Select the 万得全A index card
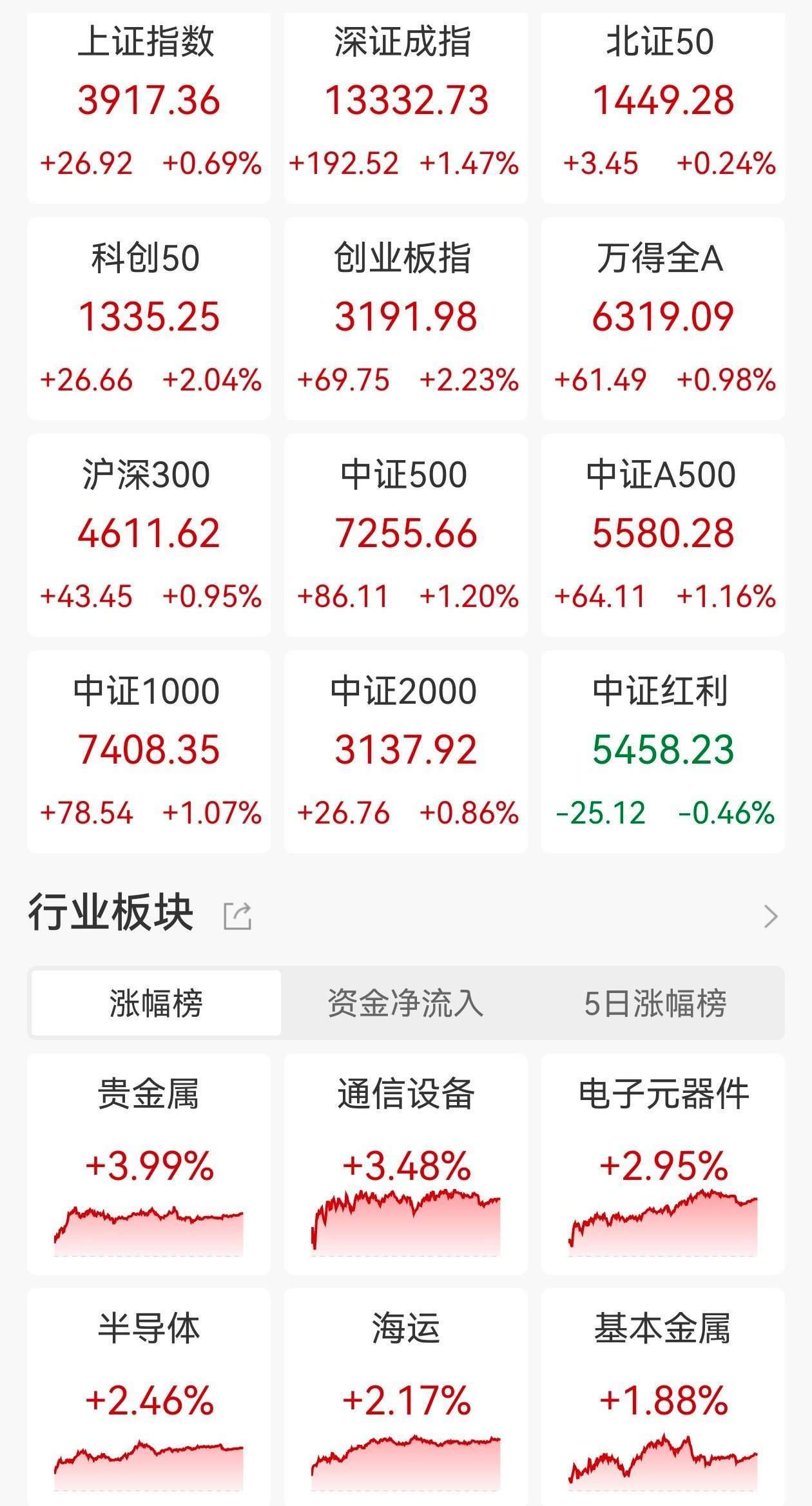 point(662,316)
